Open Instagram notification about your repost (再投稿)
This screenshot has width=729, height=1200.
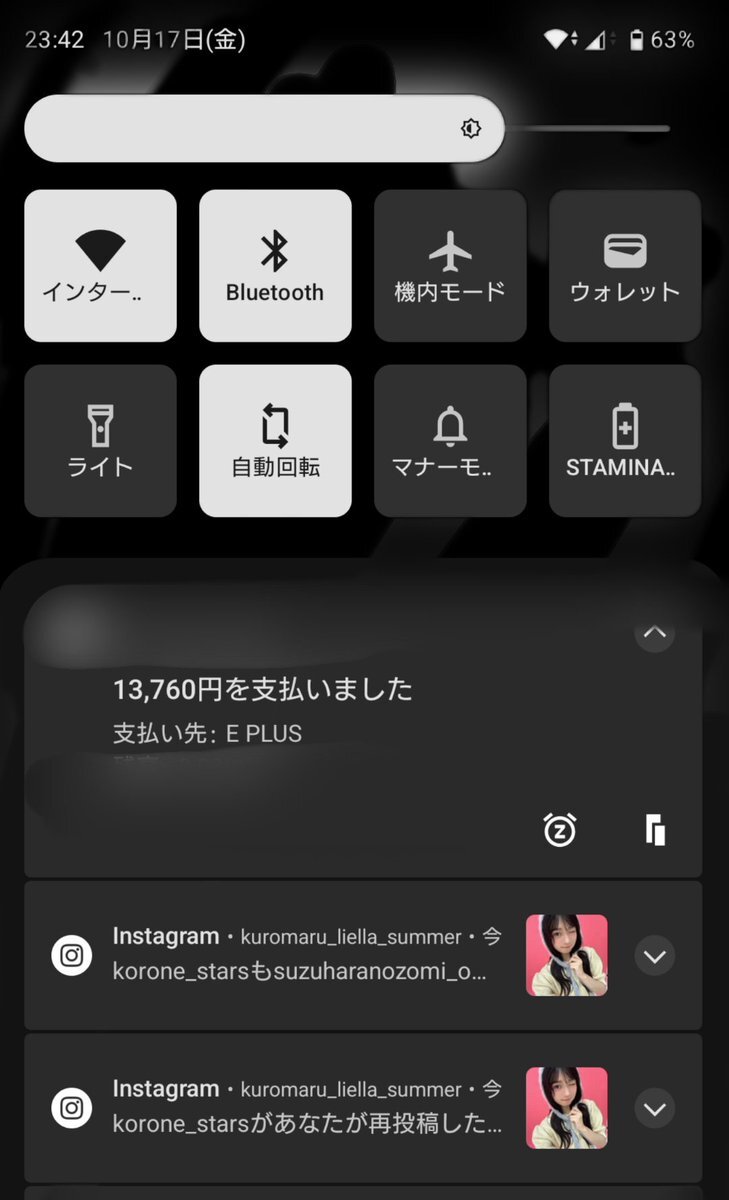coord(300,1108)
